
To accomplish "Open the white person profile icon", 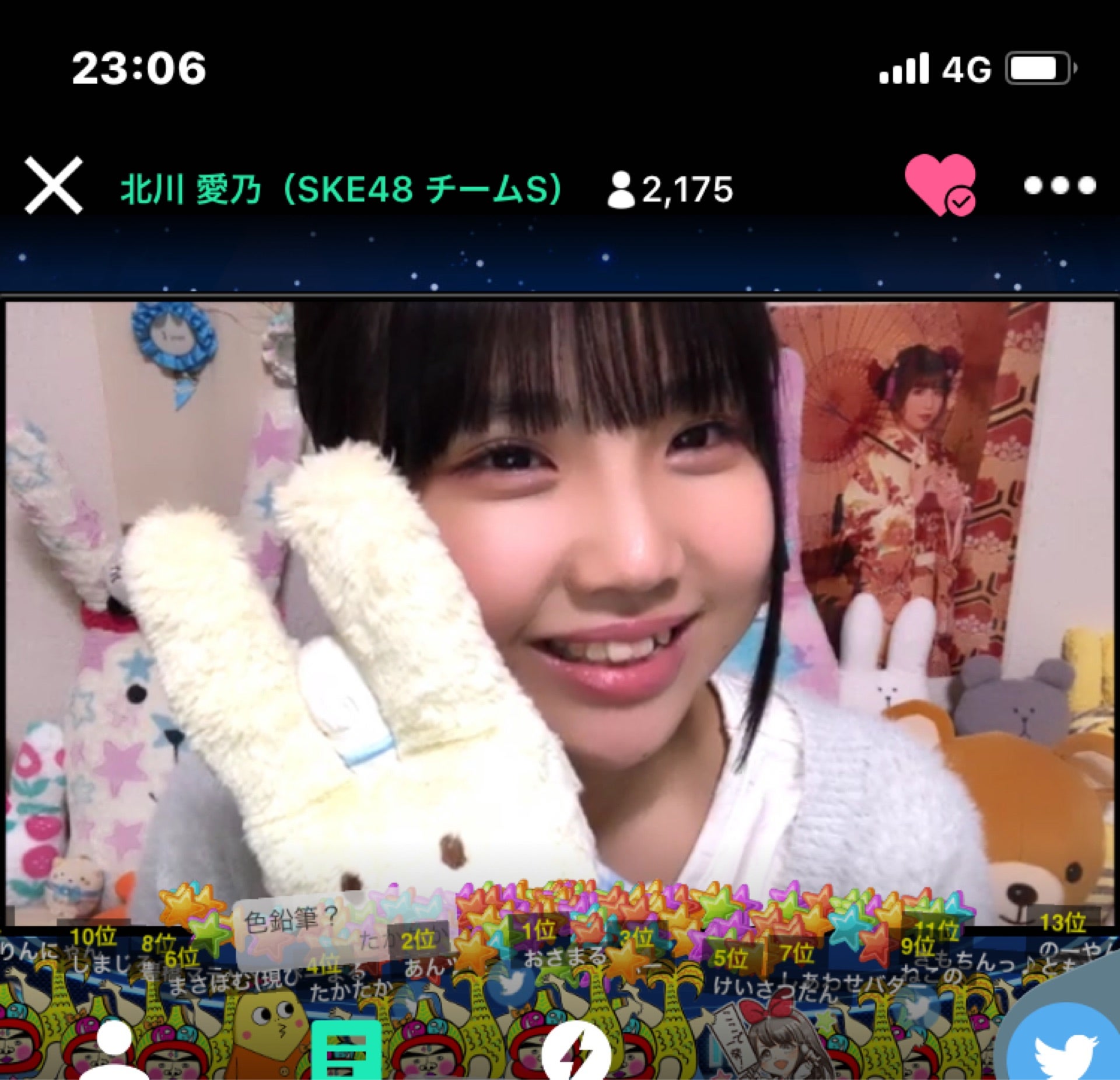I will tap(114, 1049).
